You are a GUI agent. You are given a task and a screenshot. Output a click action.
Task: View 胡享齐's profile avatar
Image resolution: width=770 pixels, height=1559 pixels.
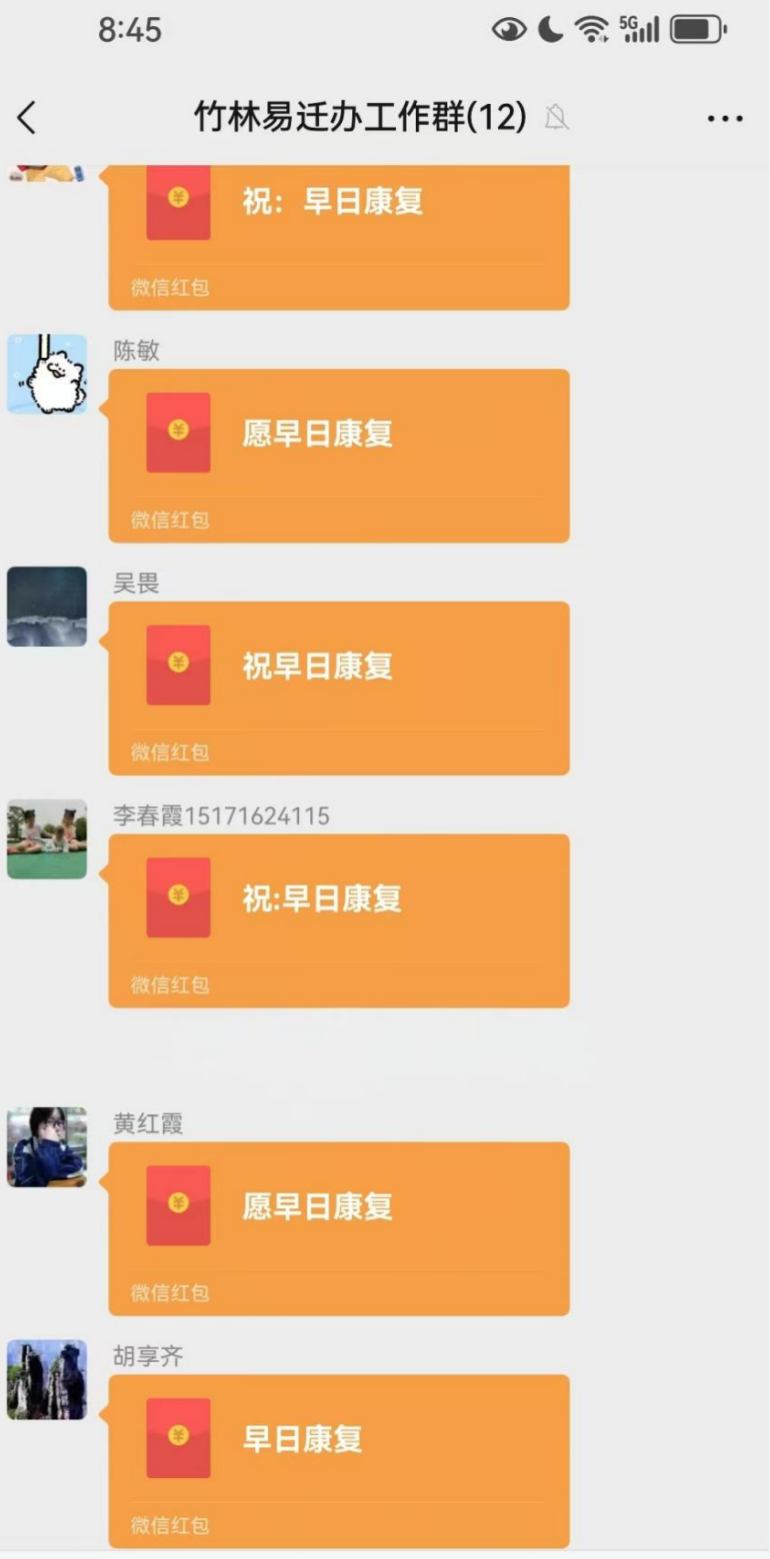coord(47,1380)
